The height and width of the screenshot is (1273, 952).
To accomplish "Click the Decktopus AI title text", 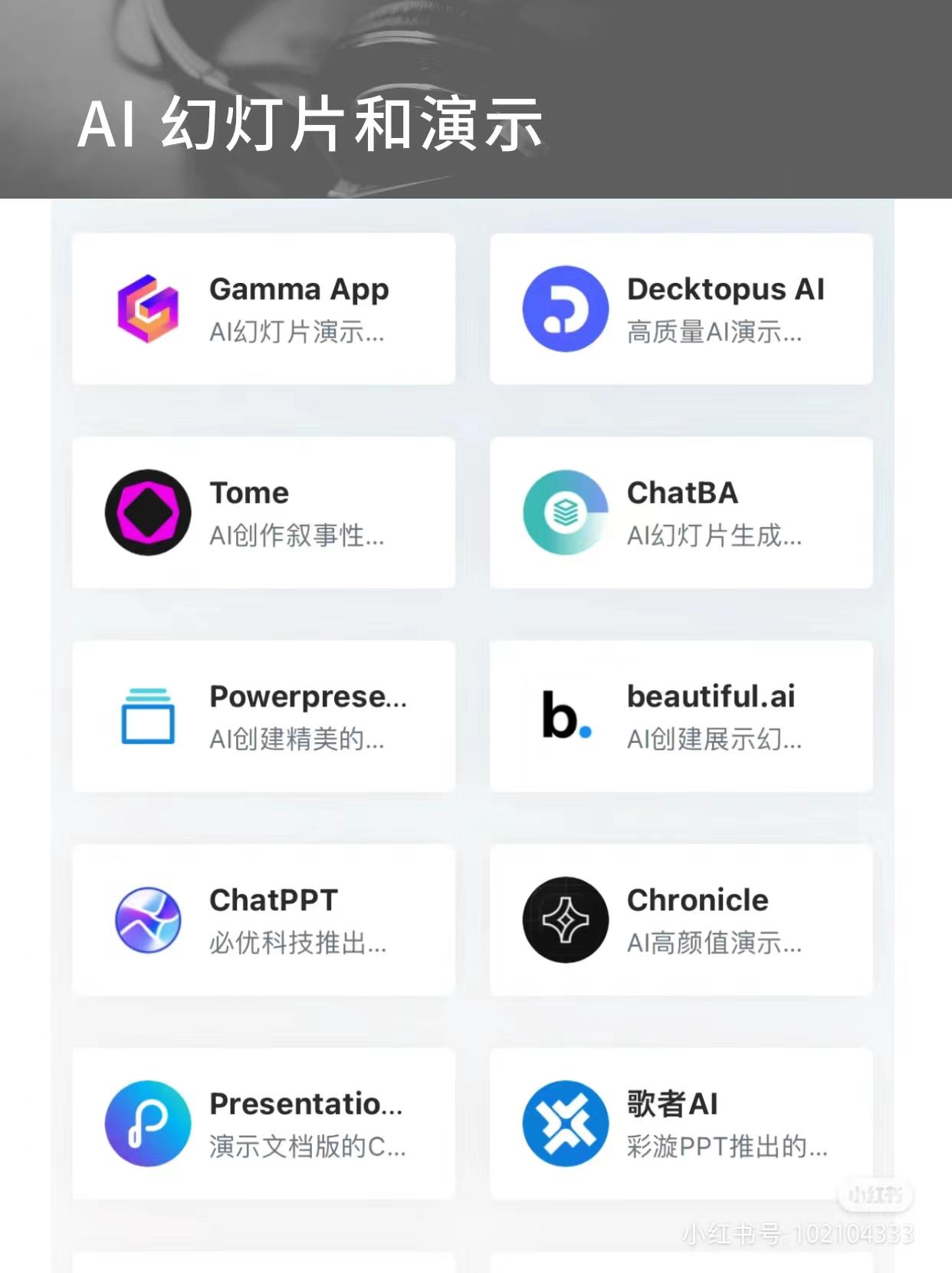I will (x=725, y=290).
